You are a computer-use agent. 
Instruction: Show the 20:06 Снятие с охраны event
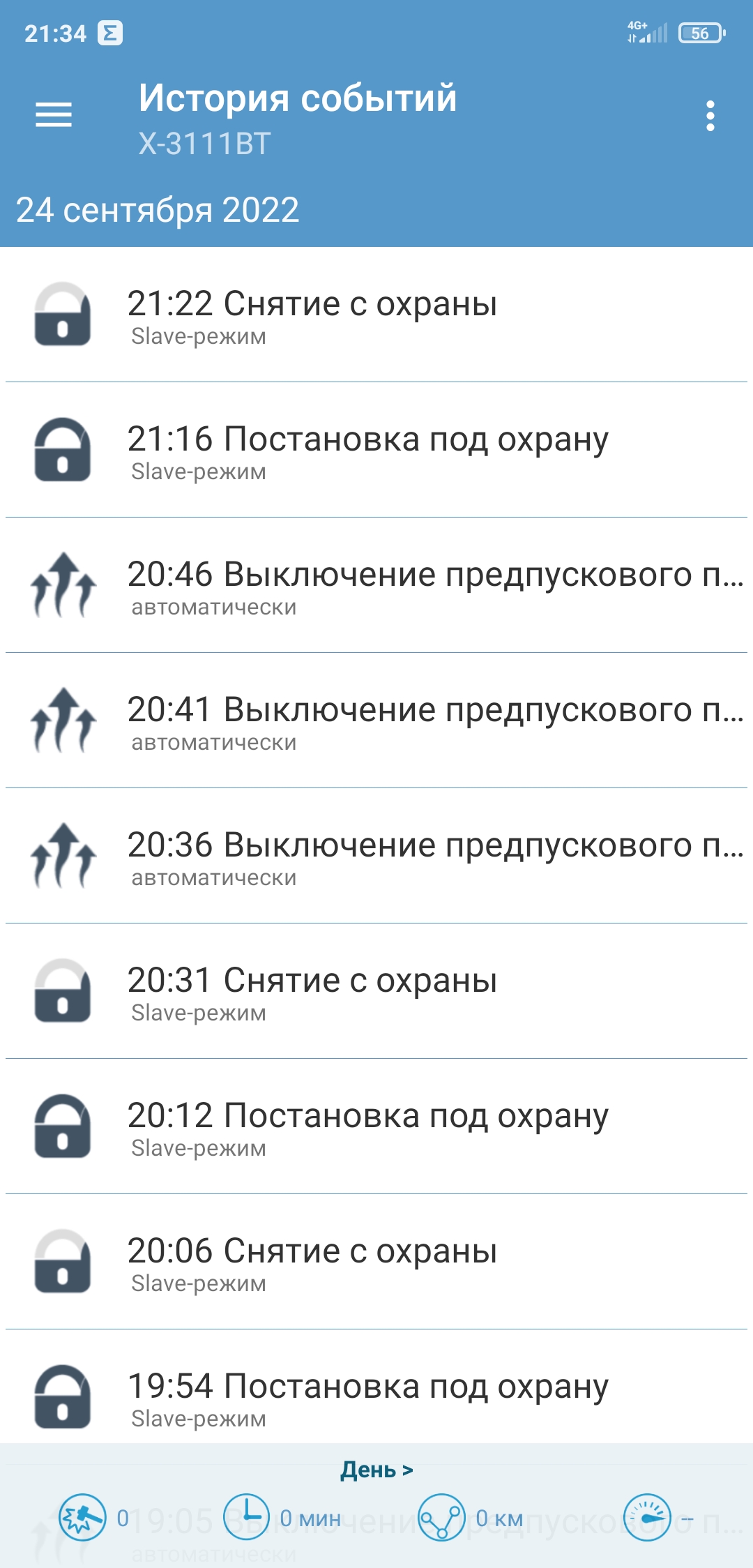click(376, 1262)
